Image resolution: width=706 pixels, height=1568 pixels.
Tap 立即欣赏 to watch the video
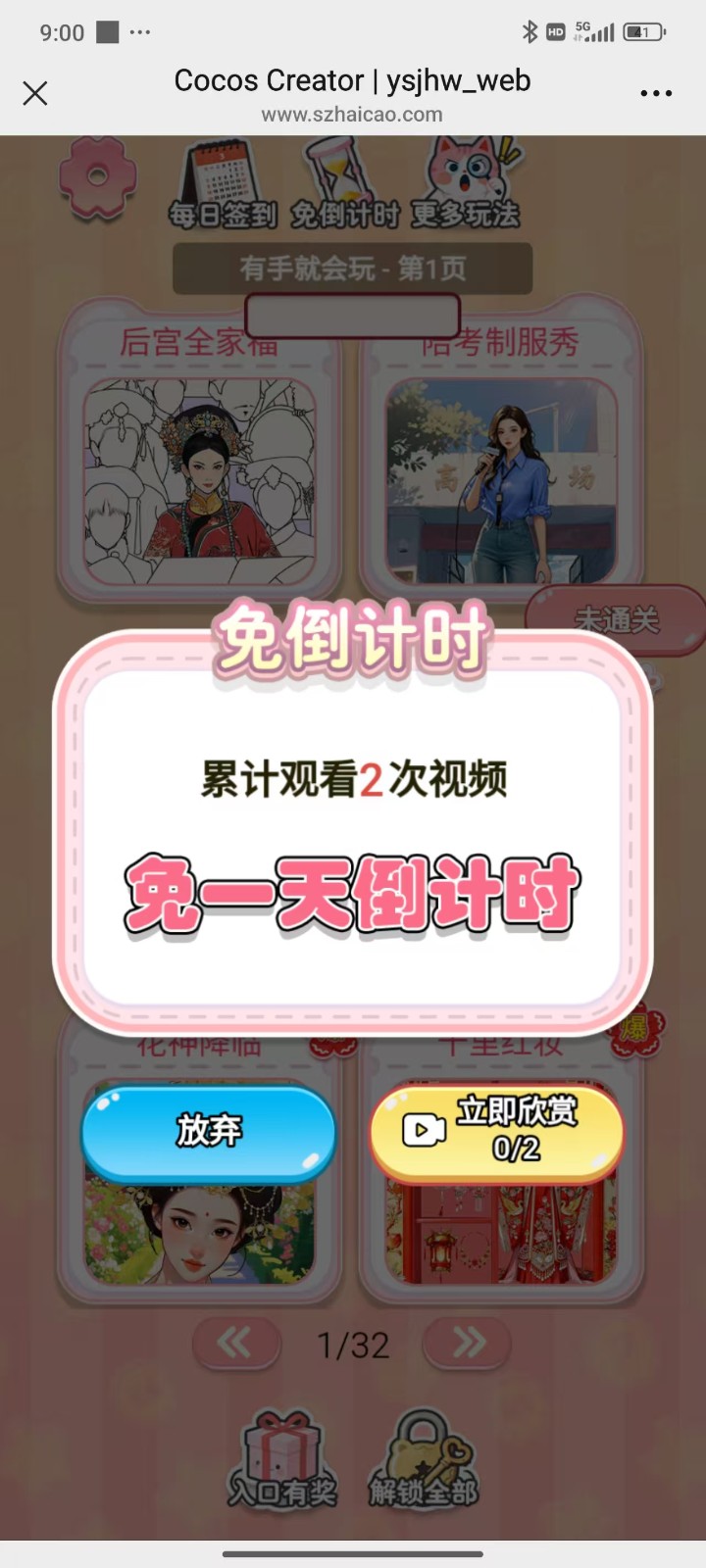coord(497,1130)
